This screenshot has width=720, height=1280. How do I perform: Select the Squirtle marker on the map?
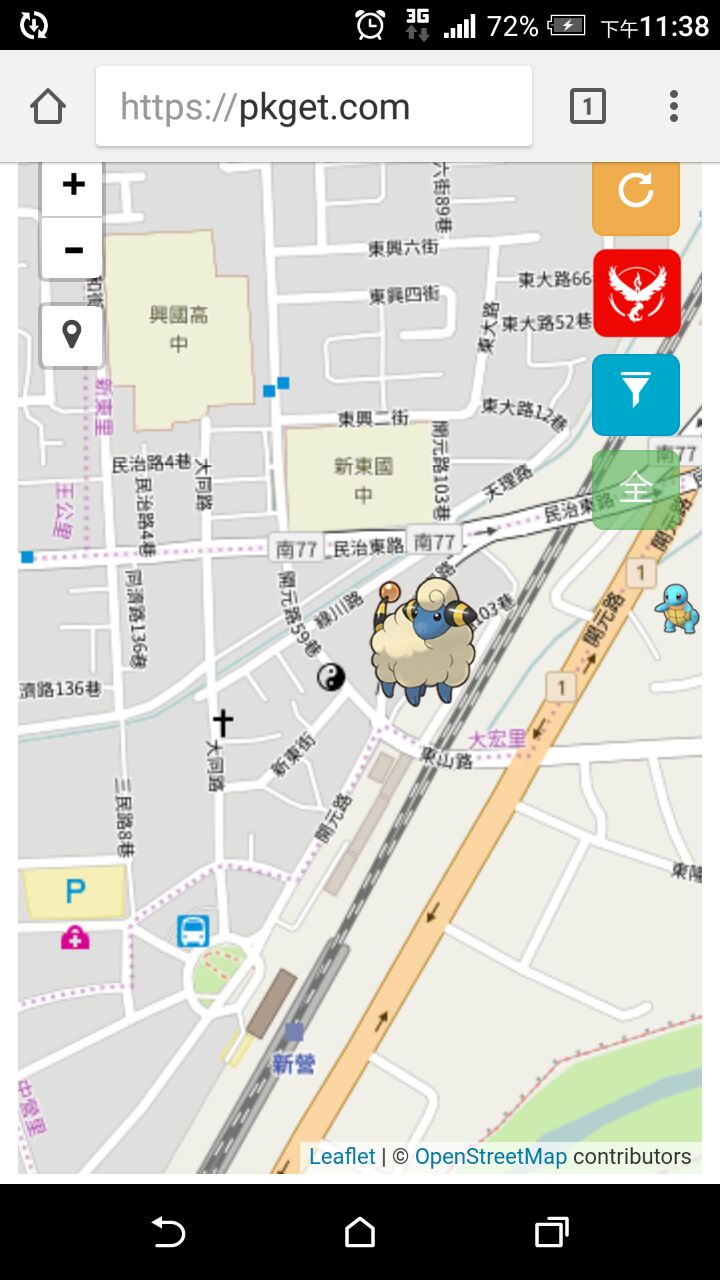point(678,609)
